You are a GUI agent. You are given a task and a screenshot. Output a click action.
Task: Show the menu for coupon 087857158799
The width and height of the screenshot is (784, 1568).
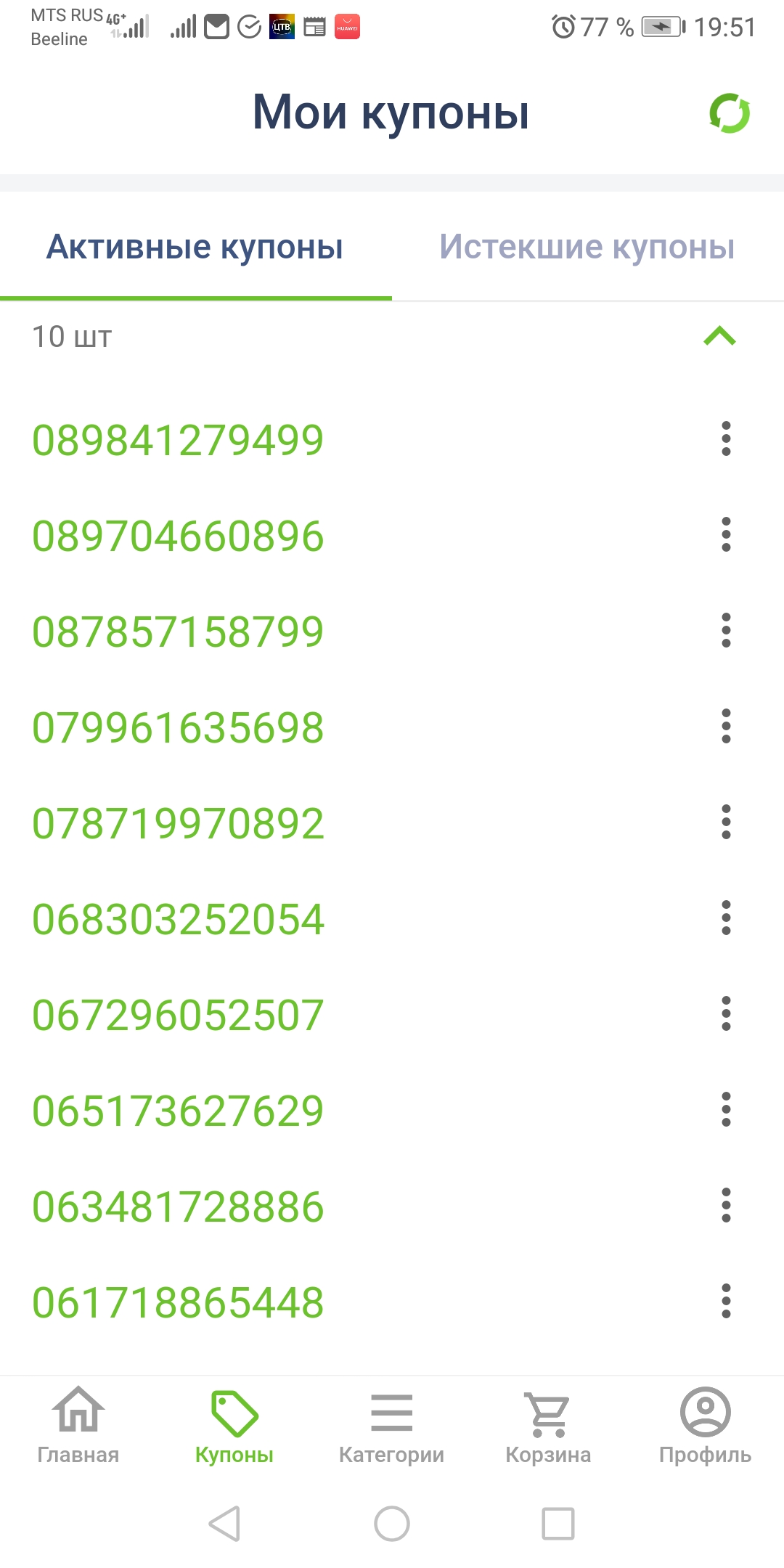726,631
